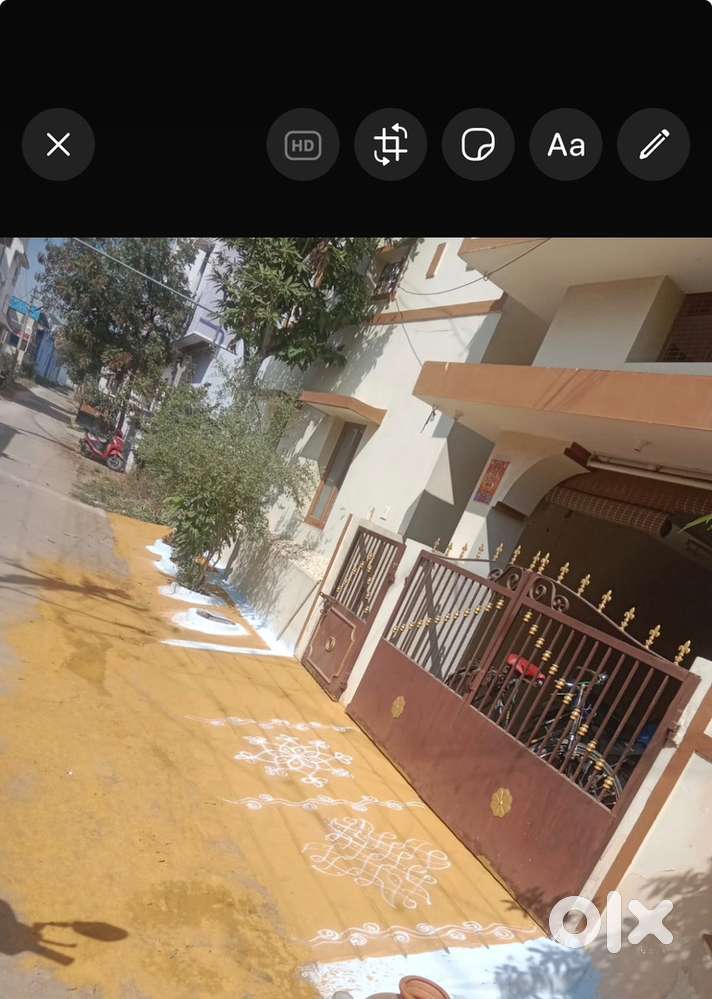This screenshot has height=999, width=712.
Task: Add a sticker to the photo
Action: 478,145
